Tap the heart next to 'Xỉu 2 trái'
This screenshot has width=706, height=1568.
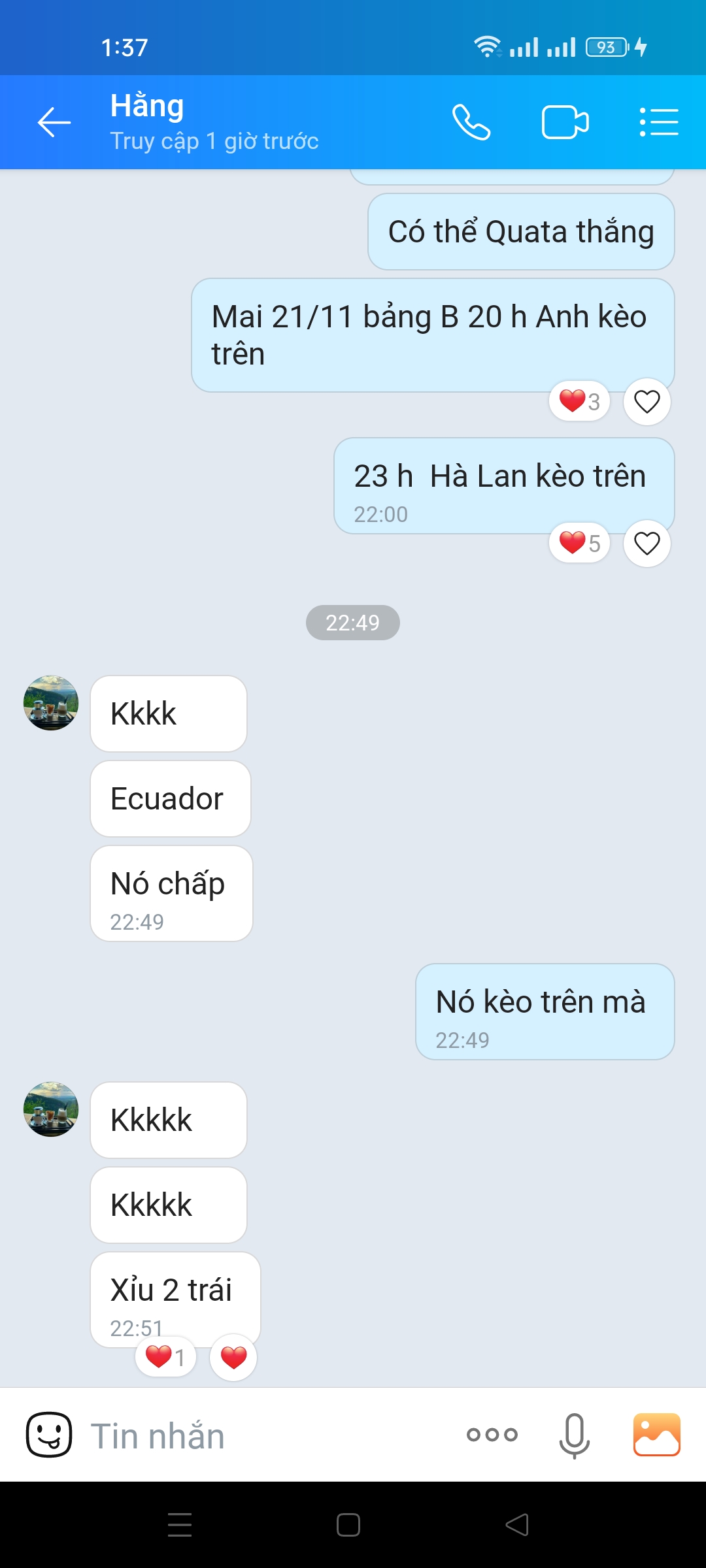pos(233,1357)
